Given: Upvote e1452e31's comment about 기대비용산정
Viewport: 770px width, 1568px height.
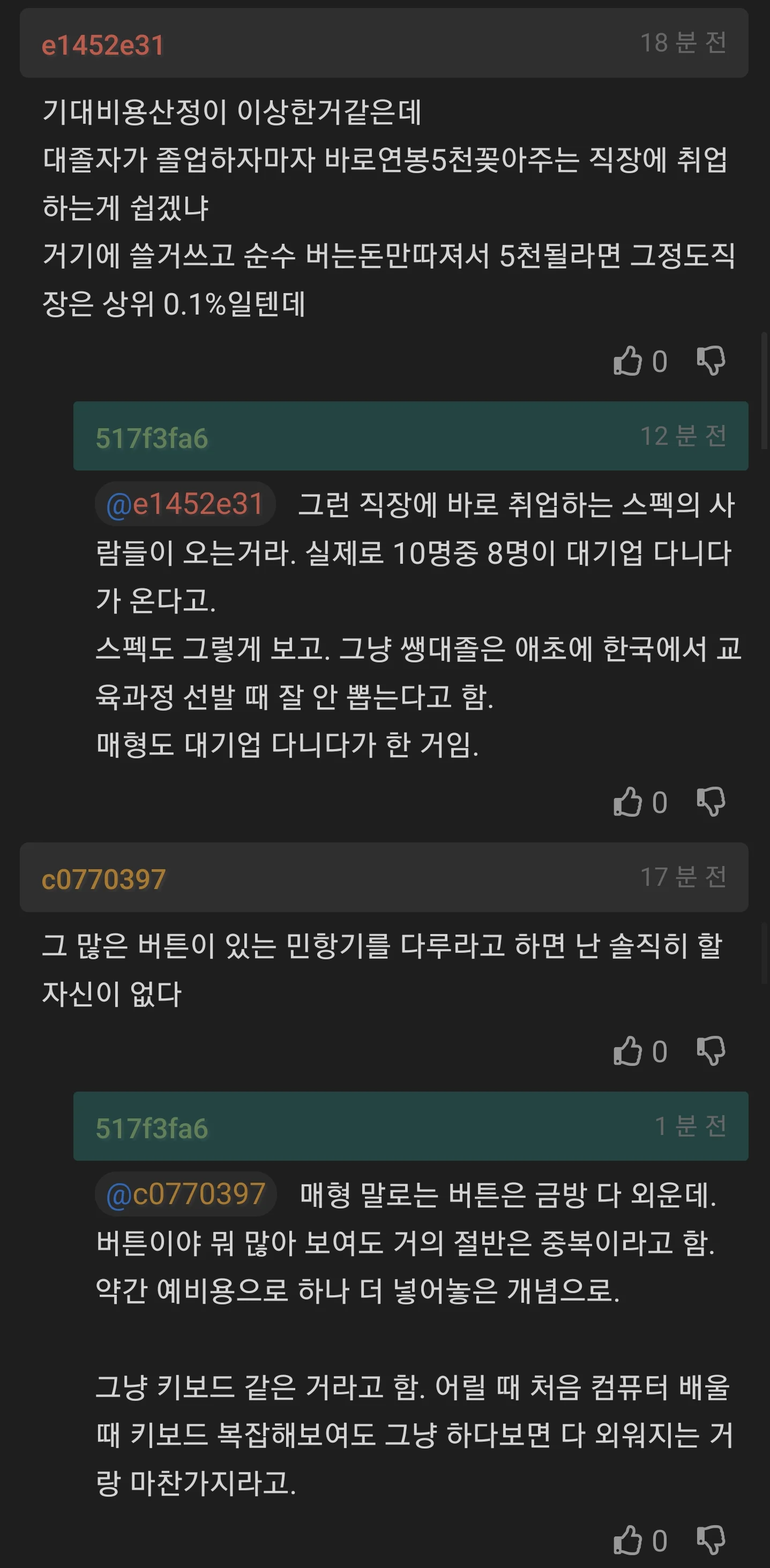Looking at the screenshot, I should 627,361.
